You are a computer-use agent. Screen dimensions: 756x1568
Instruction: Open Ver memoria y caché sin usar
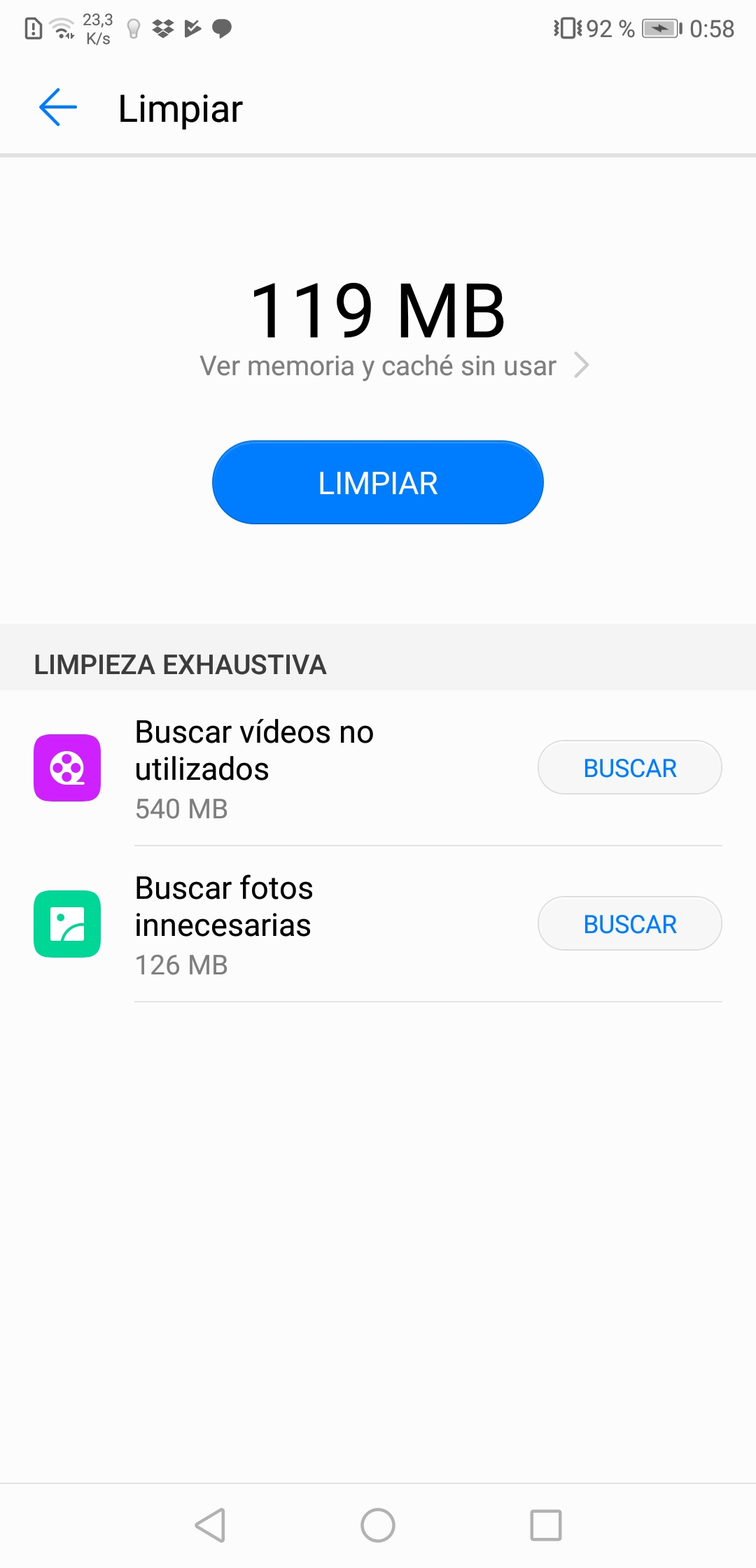394,365
